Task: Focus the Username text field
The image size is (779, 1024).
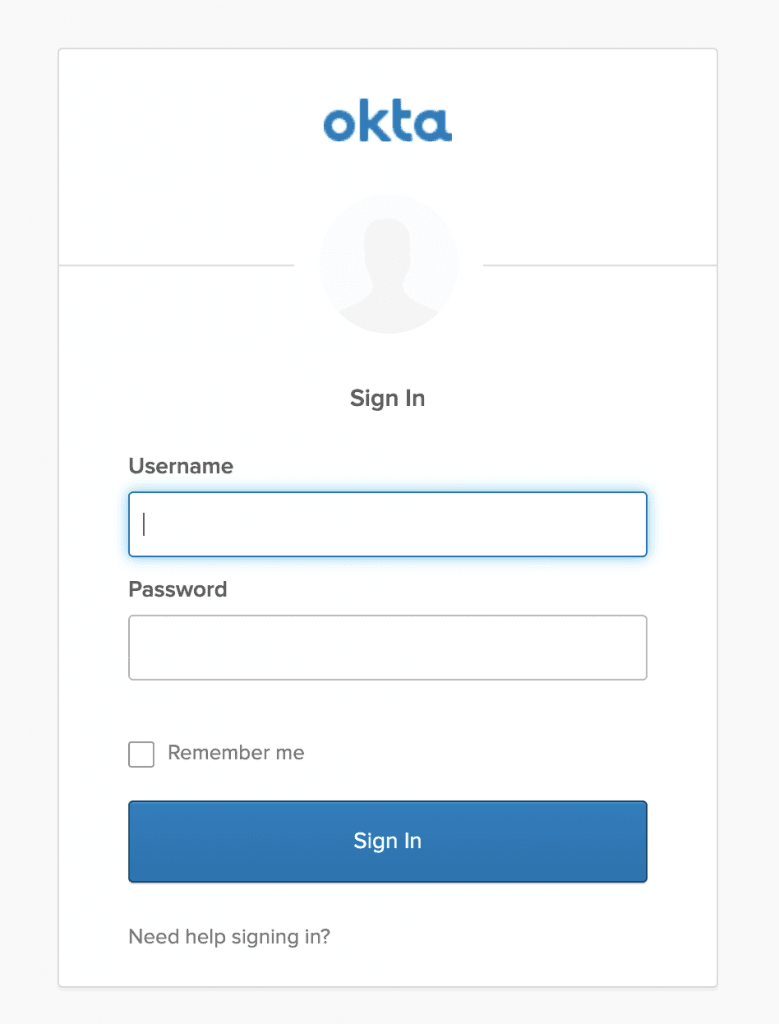Action: click(387, 524)
